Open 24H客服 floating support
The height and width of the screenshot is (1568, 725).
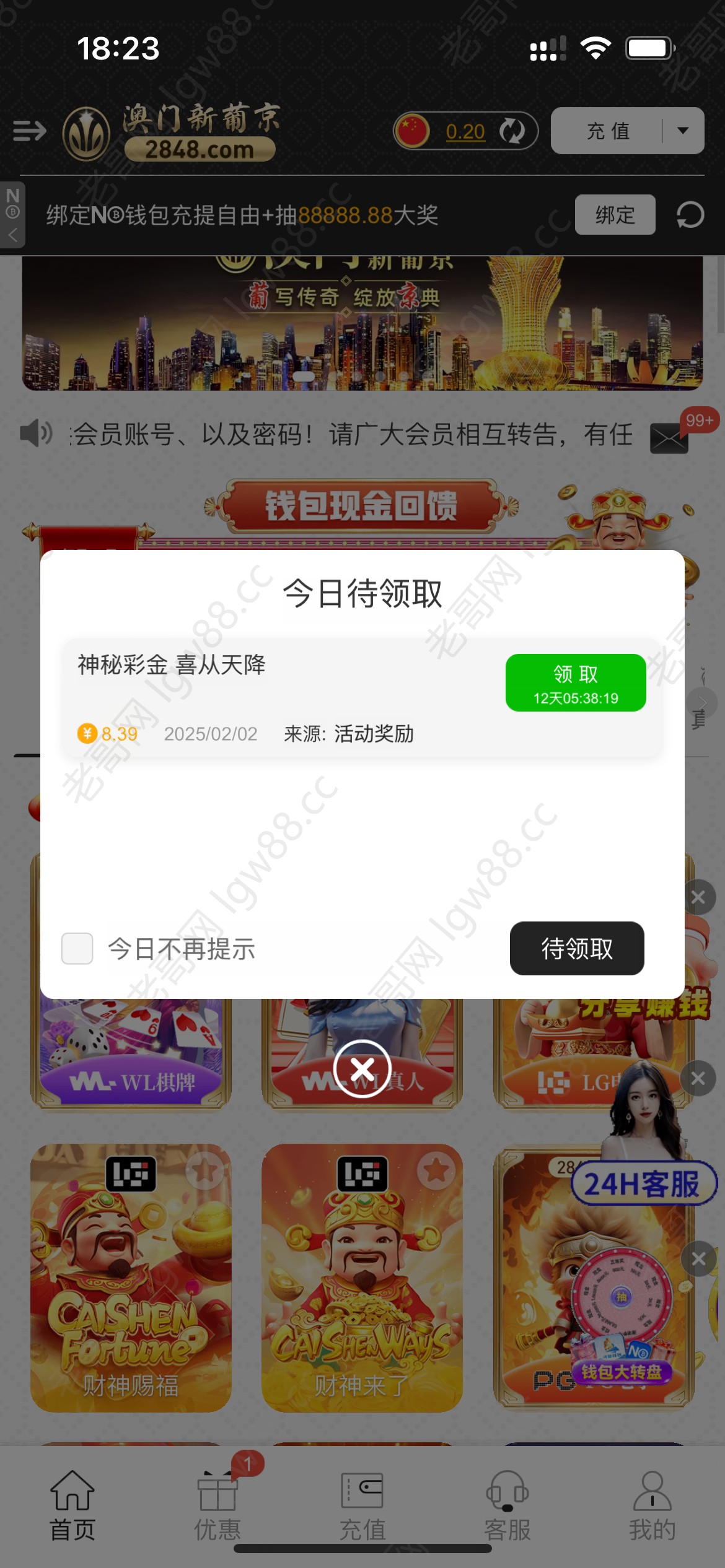click(x=643, y=1183)
